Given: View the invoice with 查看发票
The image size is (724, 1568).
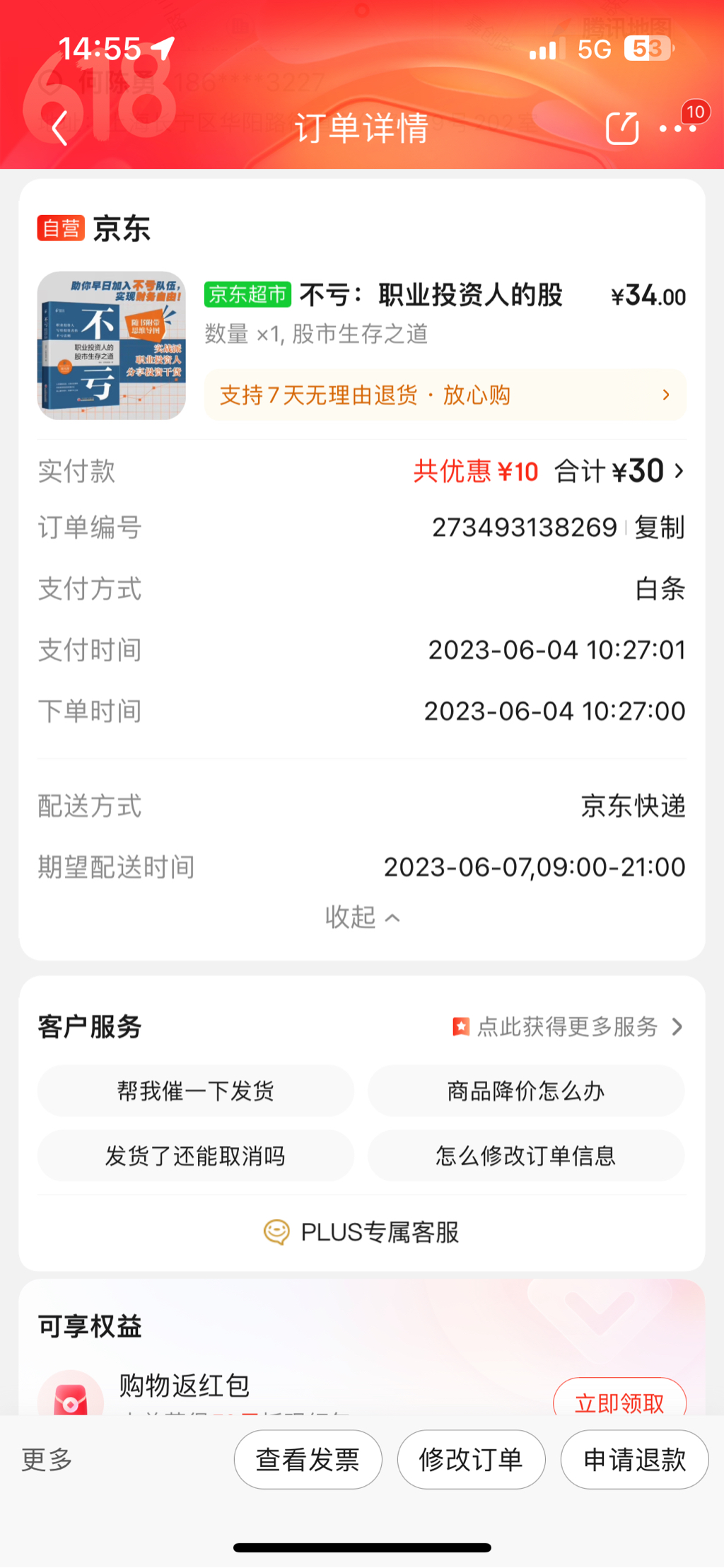Looking at the screenshot, I should click(x=308, y=1459).
